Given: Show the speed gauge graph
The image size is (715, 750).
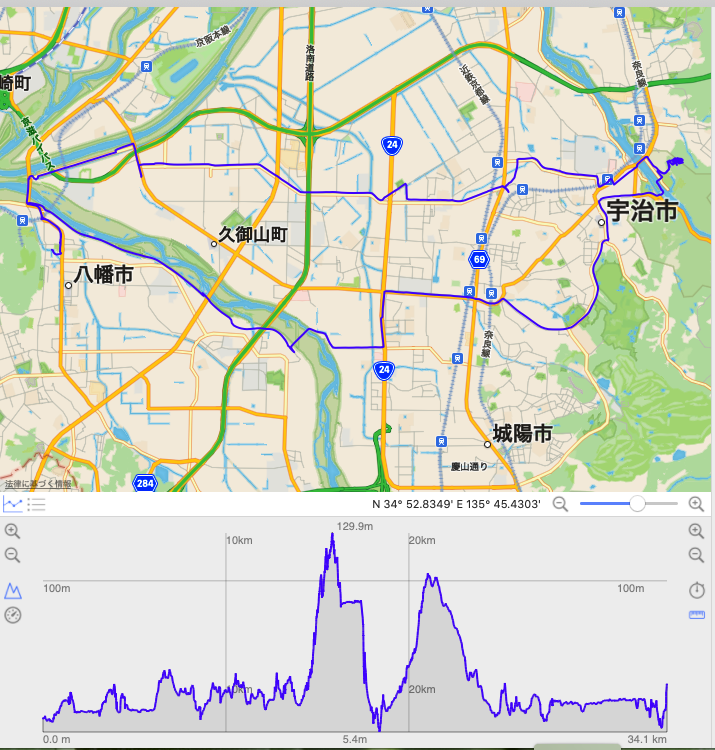Looking at the screenshot, I should (x=13, y=615).
